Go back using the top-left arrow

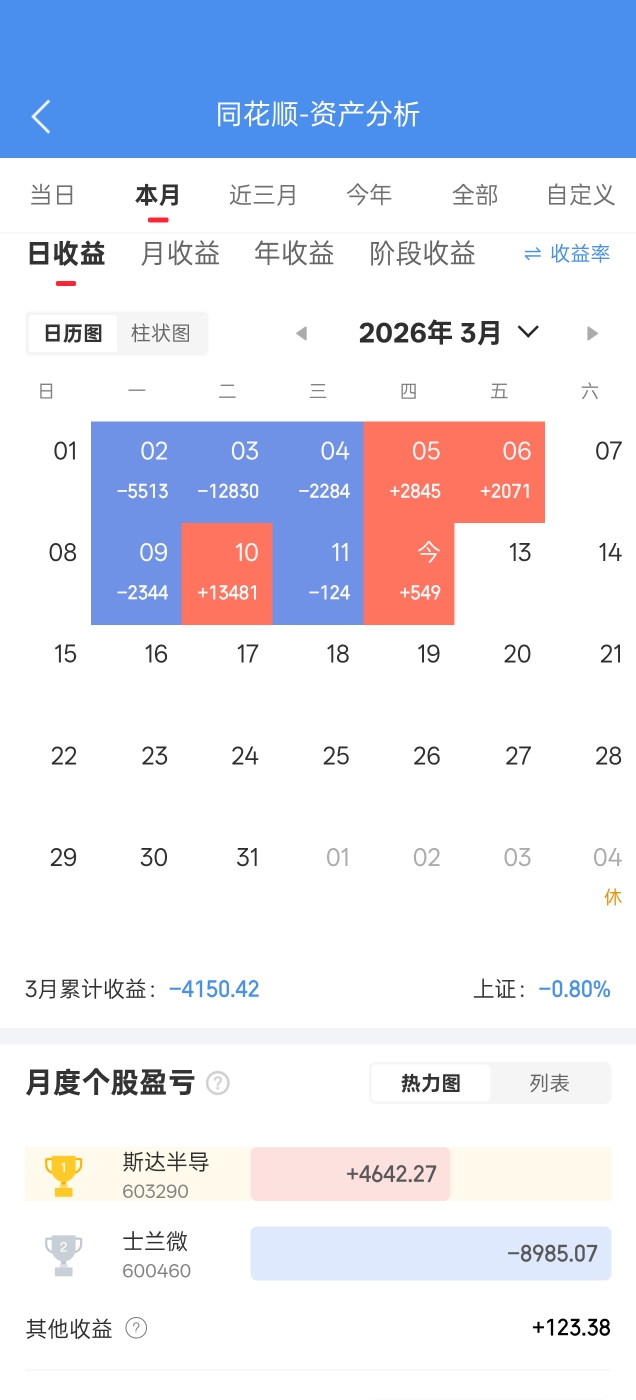tap(41, 116)
